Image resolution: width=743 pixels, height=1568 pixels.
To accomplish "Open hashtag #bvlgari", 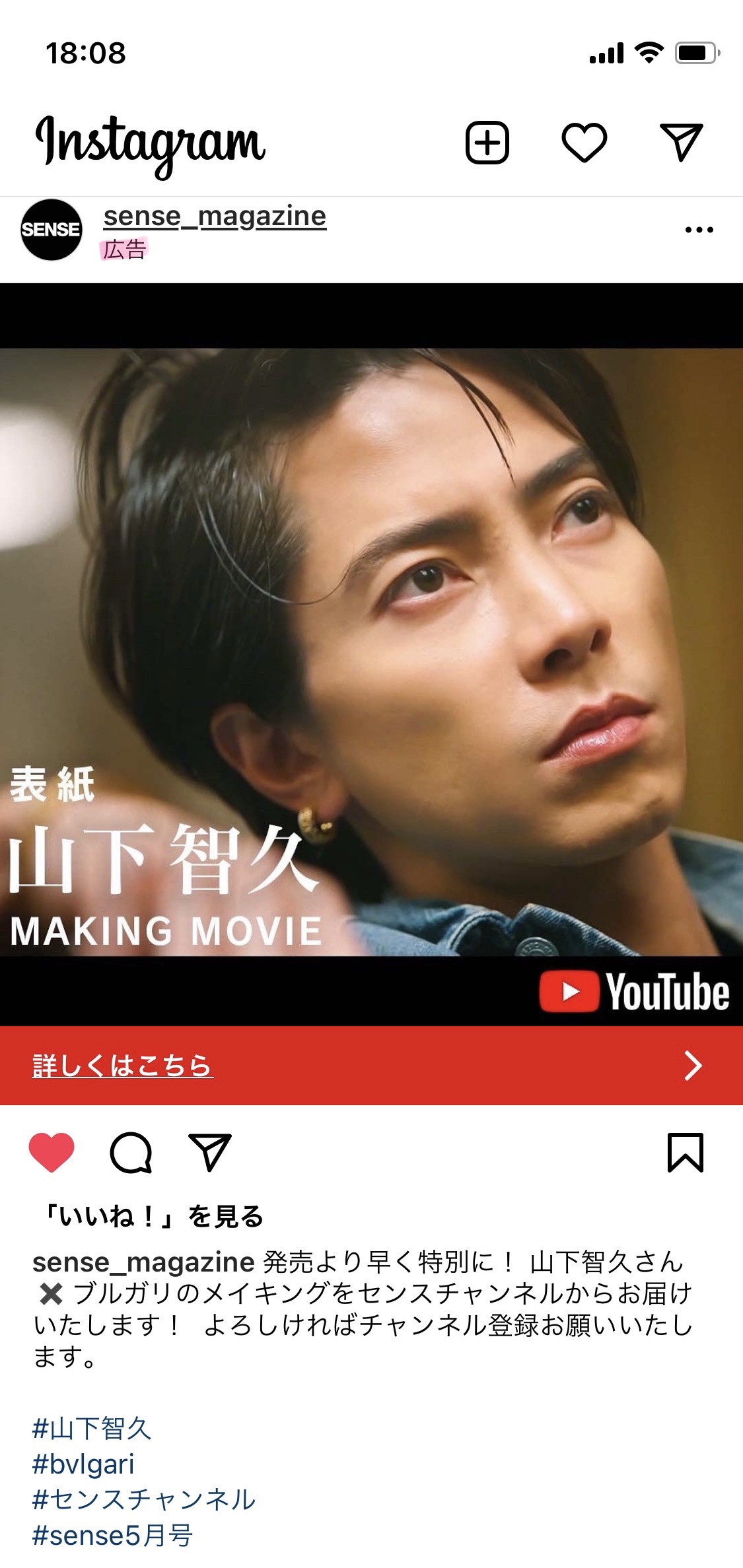I will tap(83, 1464).
